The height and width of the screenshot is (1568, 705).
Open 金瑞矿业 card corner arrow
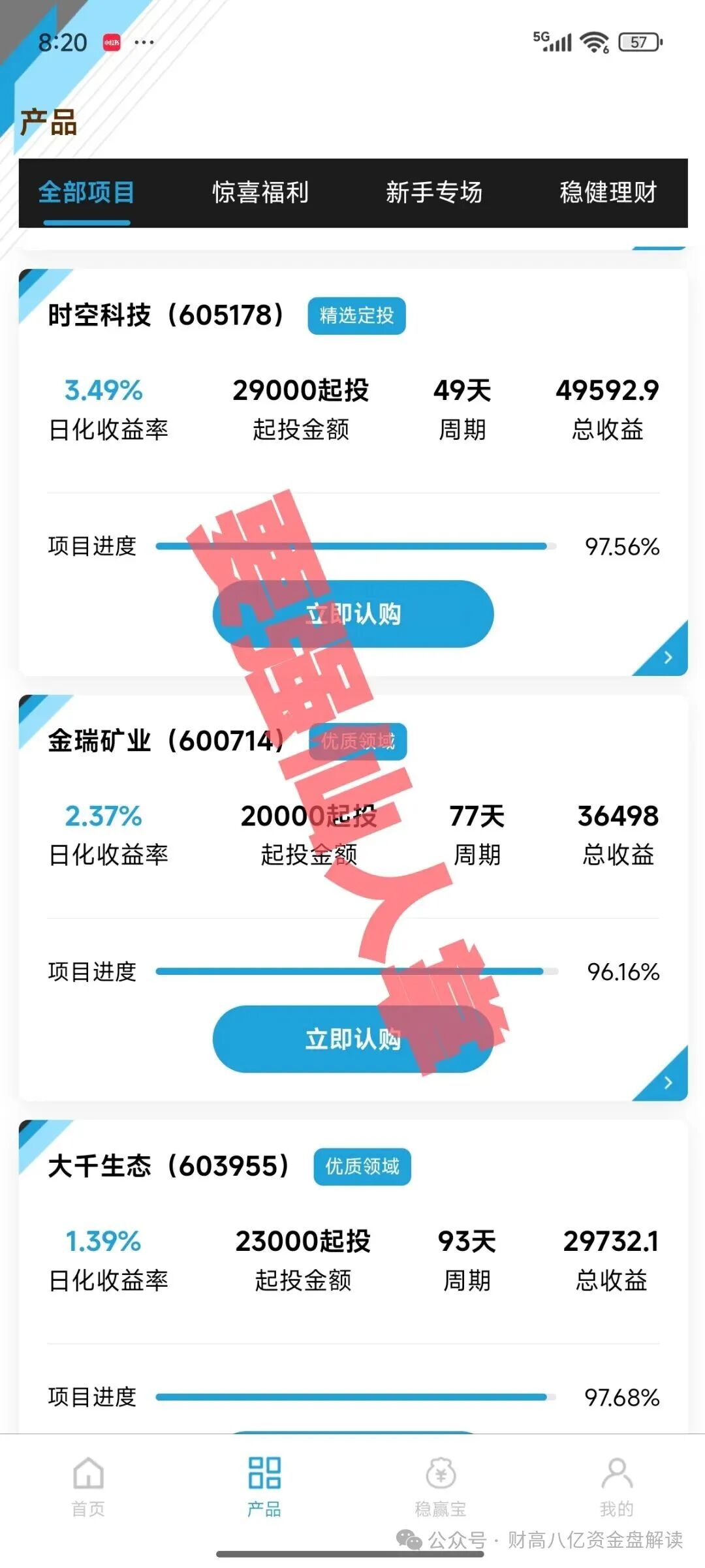(x=667, y=1083)
